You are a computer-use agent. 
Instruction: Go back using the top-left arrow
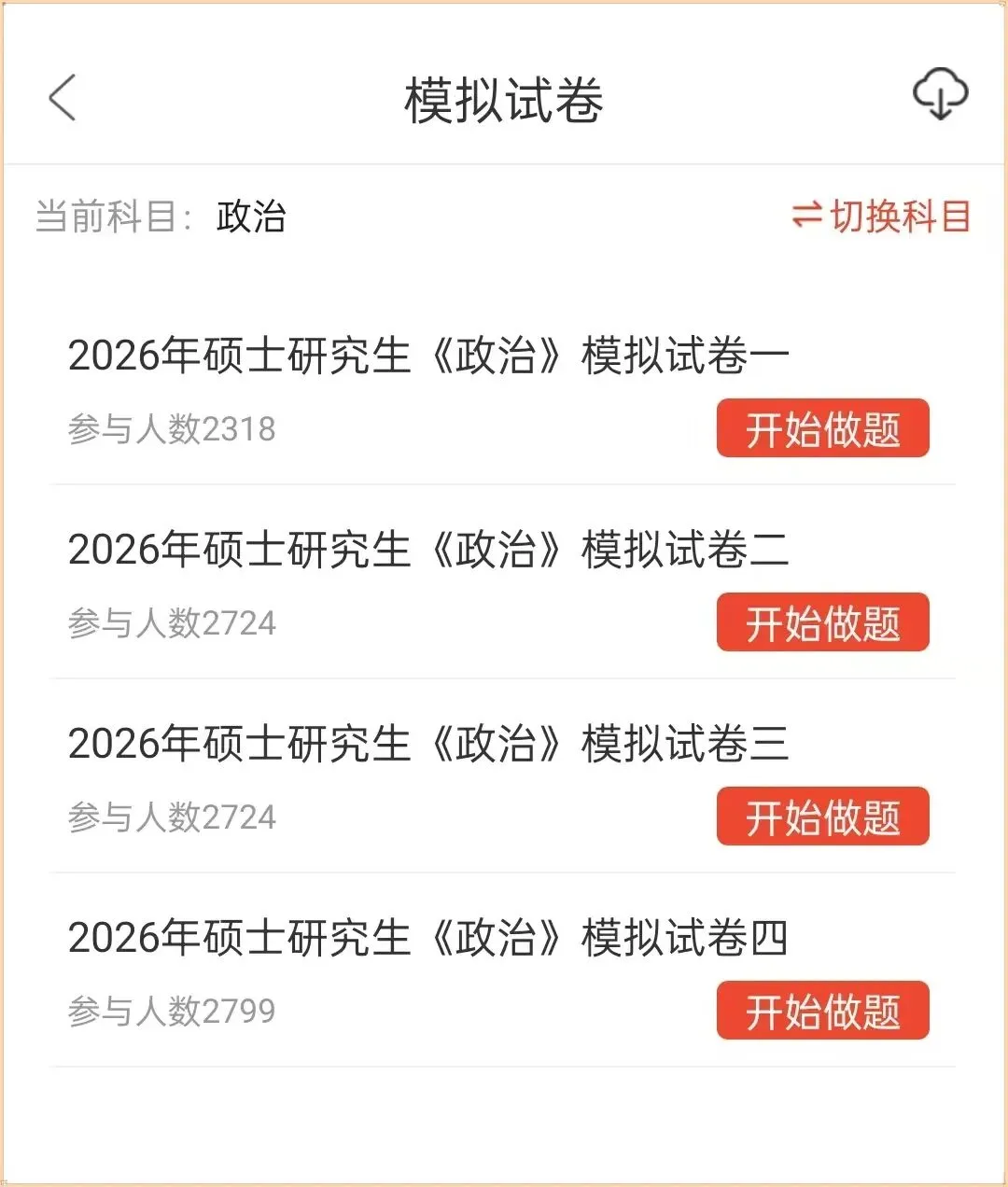(x=63, y=98)
